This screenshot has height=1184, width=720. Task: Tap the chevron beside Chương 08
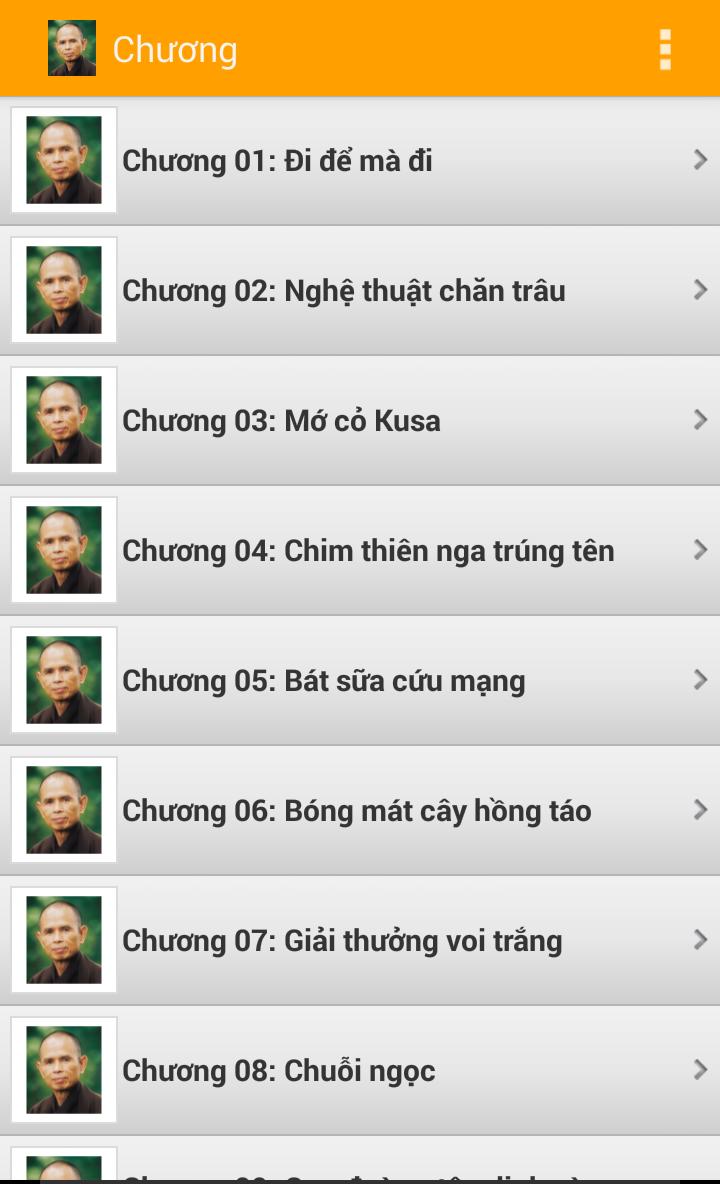coord(700,1070)
